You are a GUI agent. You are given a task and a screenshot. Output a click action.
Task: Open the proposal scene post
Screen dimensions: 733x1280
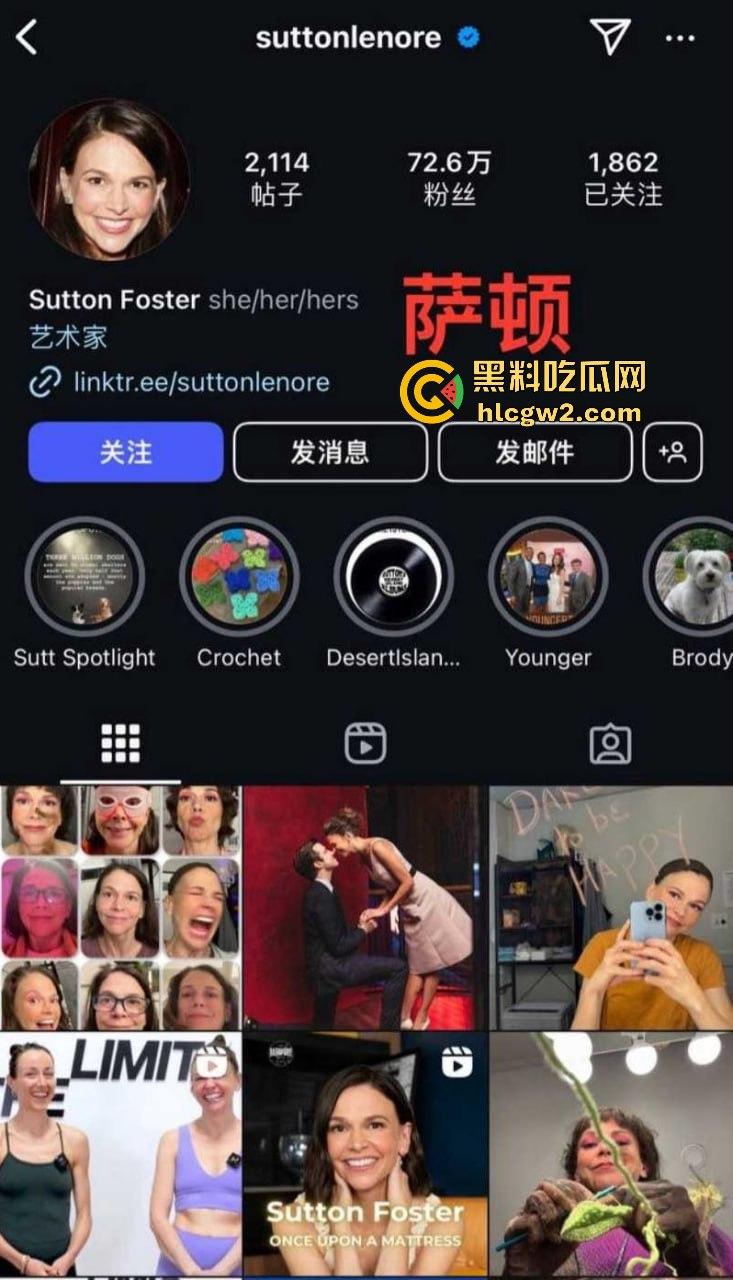(365, 907)
